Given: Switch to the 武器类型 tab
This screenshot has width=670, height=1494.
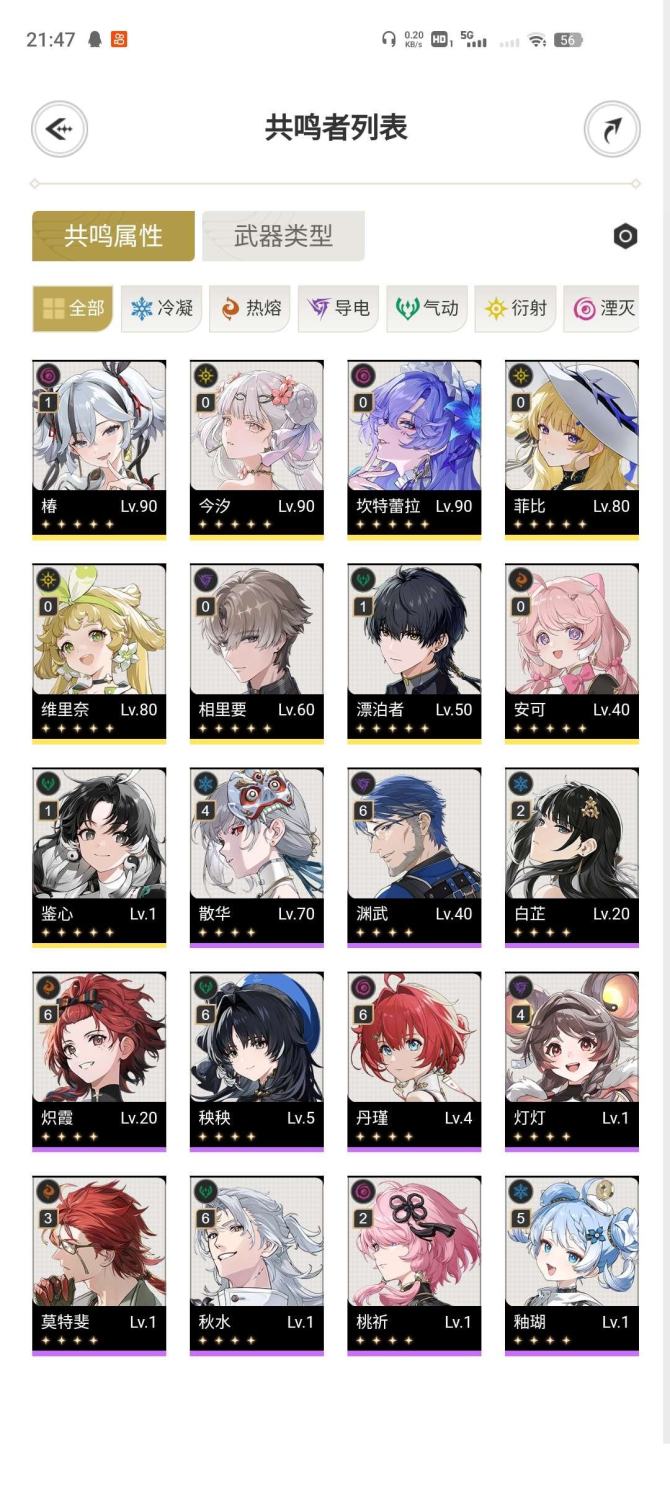Looking at the screenshot, I should (x=283, y=236).
